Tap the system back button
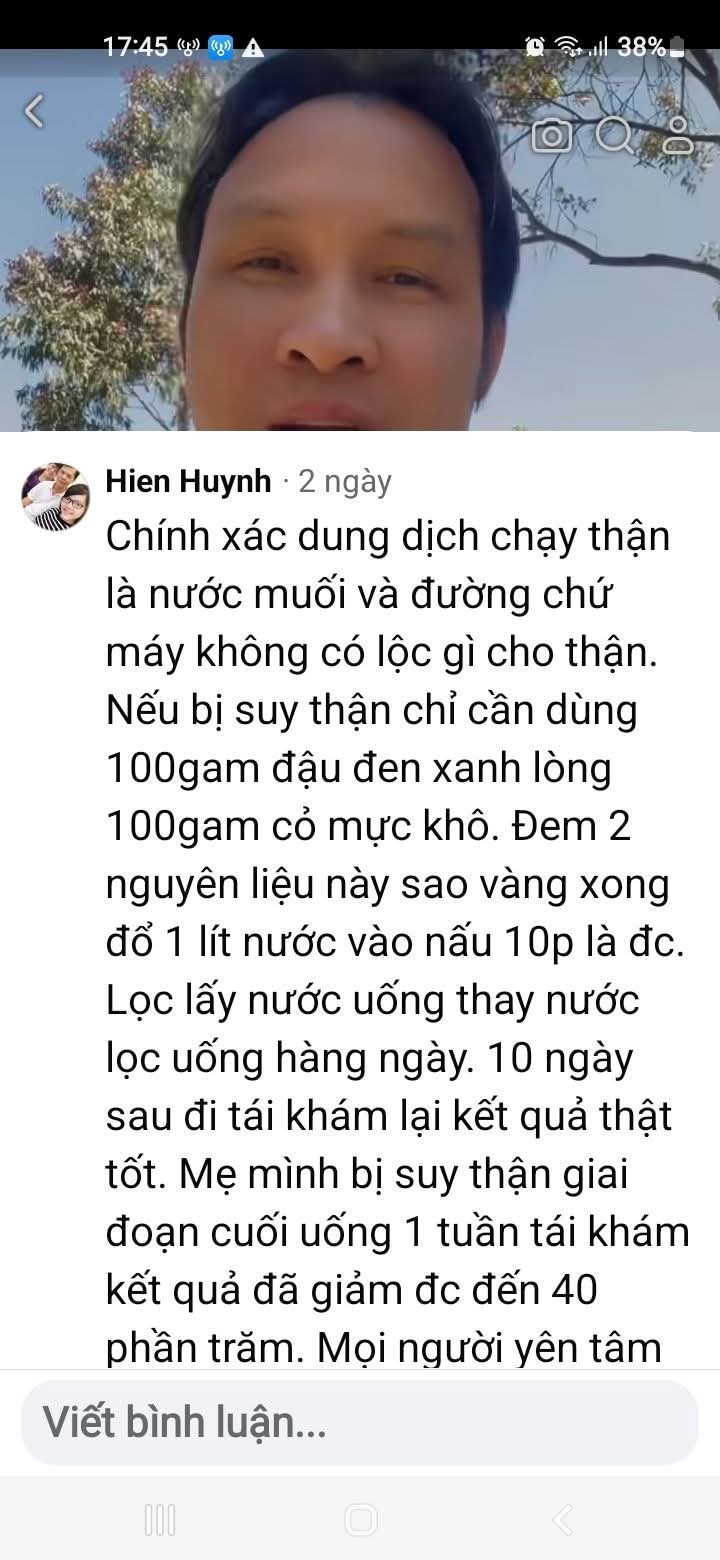Image resolution: width=720 pixels, height=1560 pixels. 562,1520
